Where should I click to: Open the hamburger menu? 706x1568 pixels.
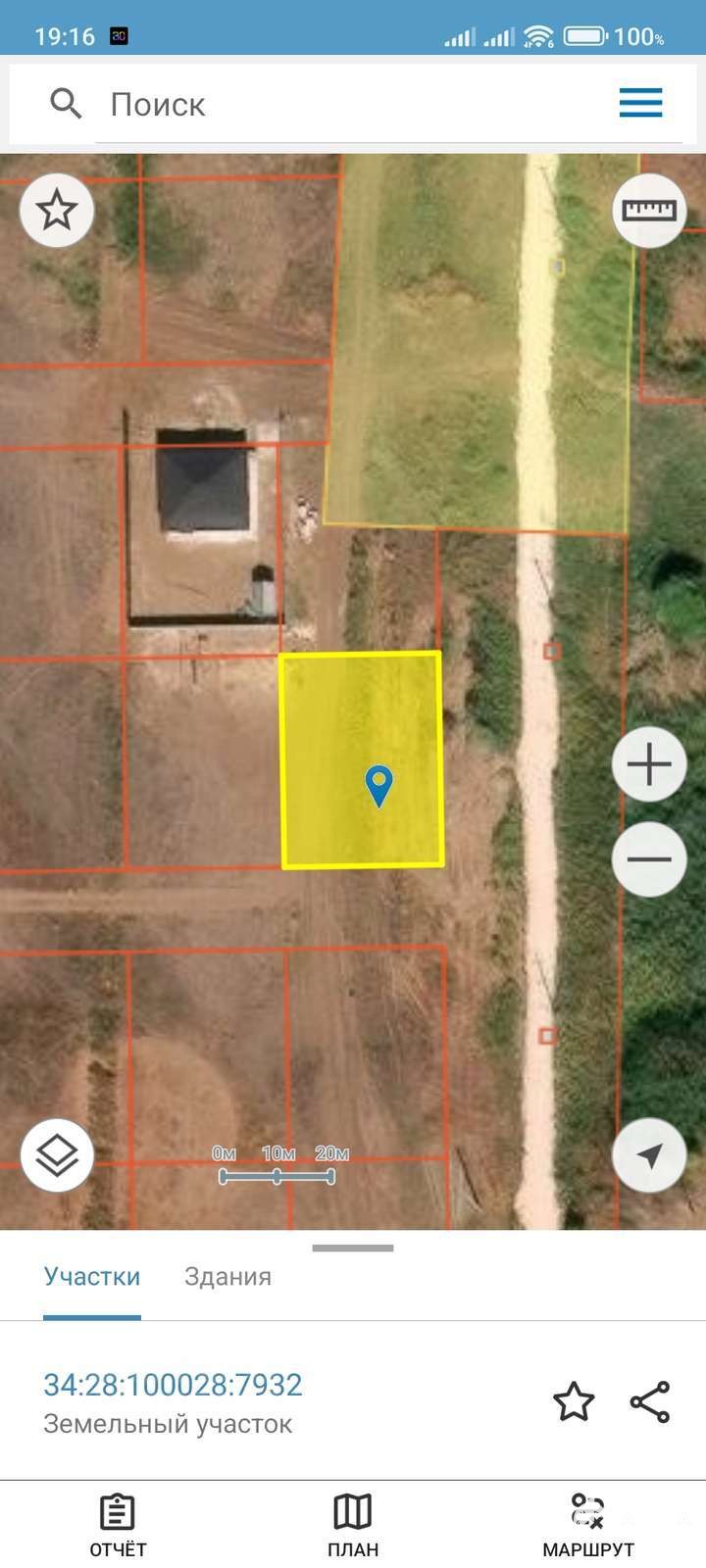point(641,103)
